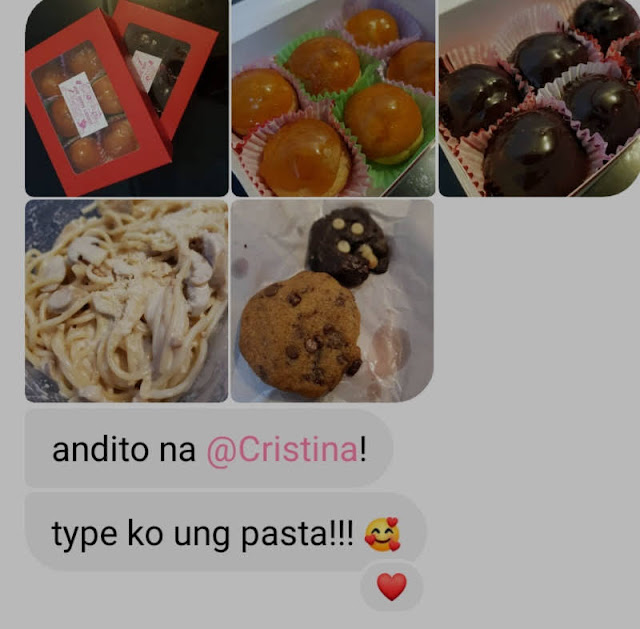The width and height of the screenshot is (640, 629).
Task: View the heart reaction on the message
Action: [x=391, y=587]
